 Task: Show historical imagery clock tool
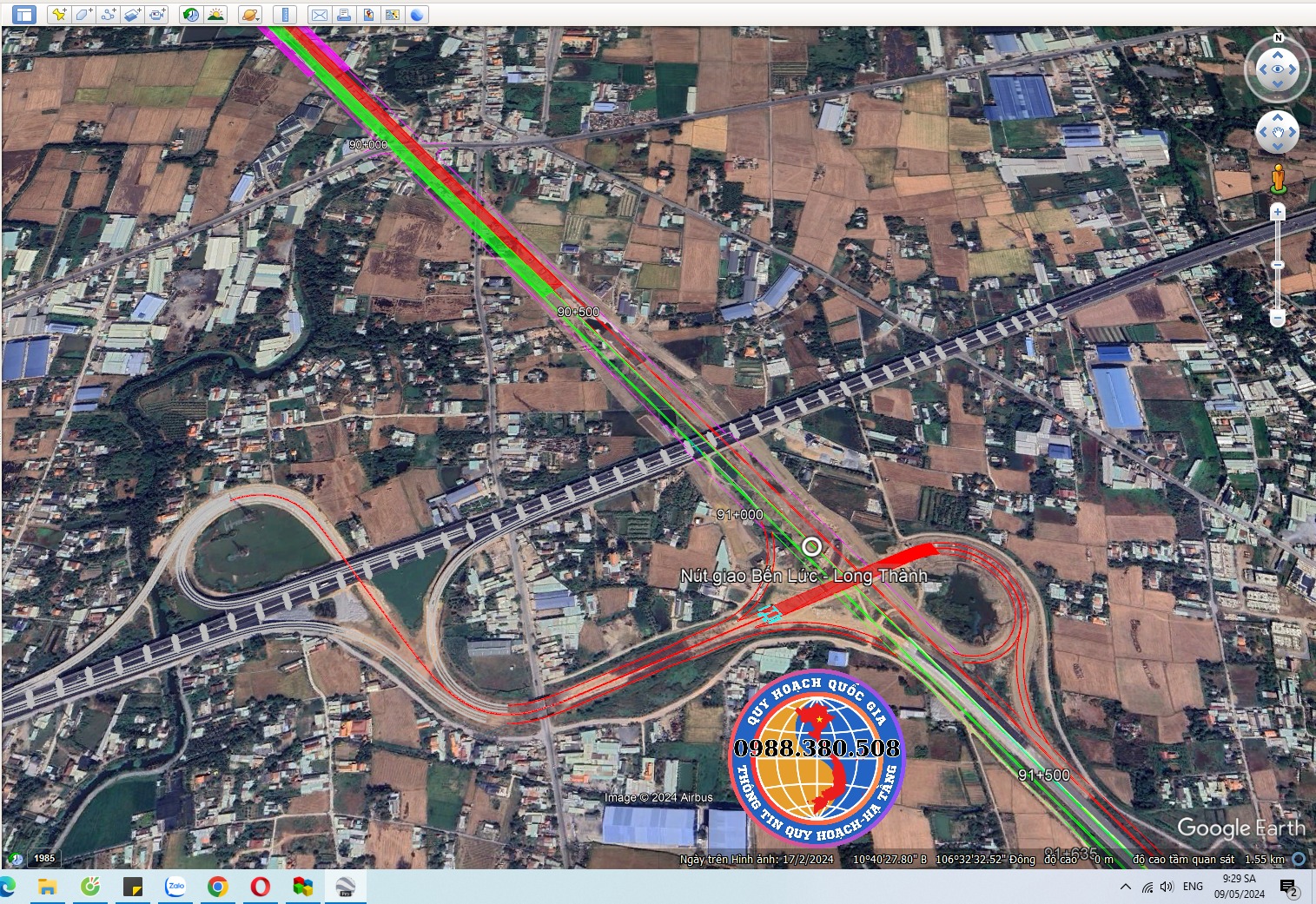pos(191,14)
